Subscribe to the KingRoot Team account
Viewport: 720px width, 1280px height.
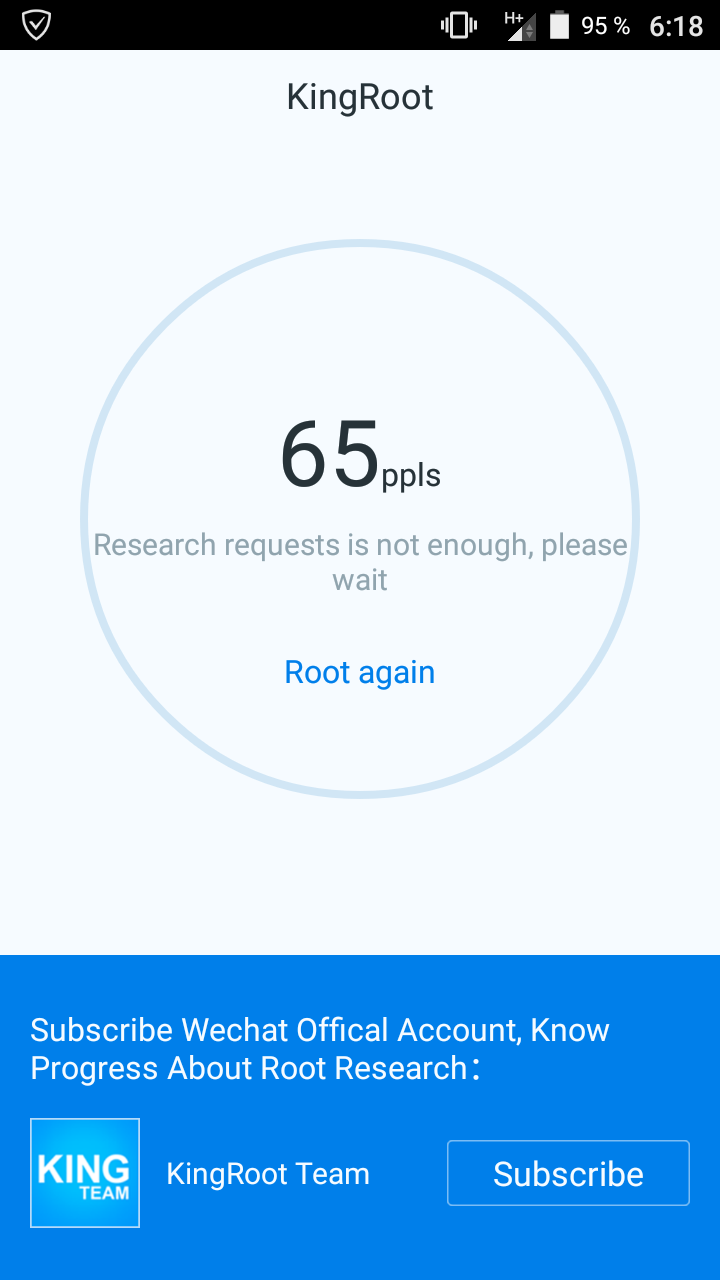[568, 1173]
